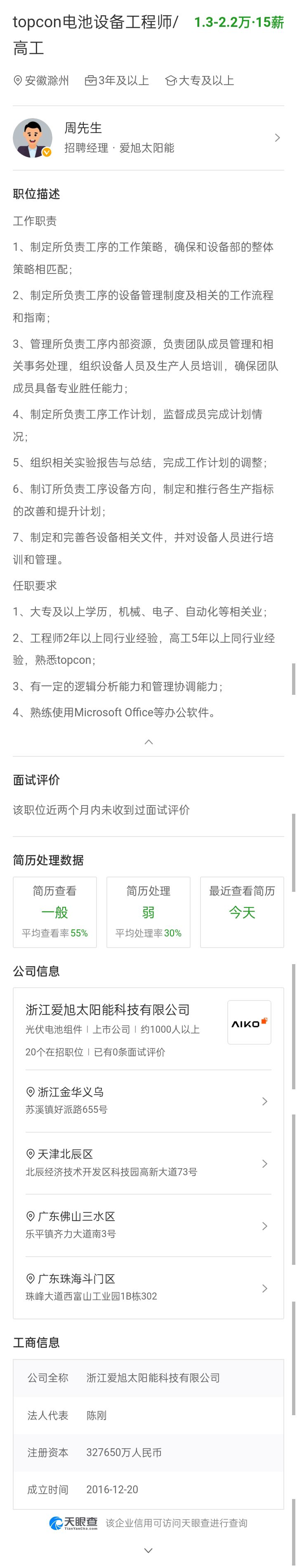Collapse the job description section
The image size is (297, 1568).
148,741
